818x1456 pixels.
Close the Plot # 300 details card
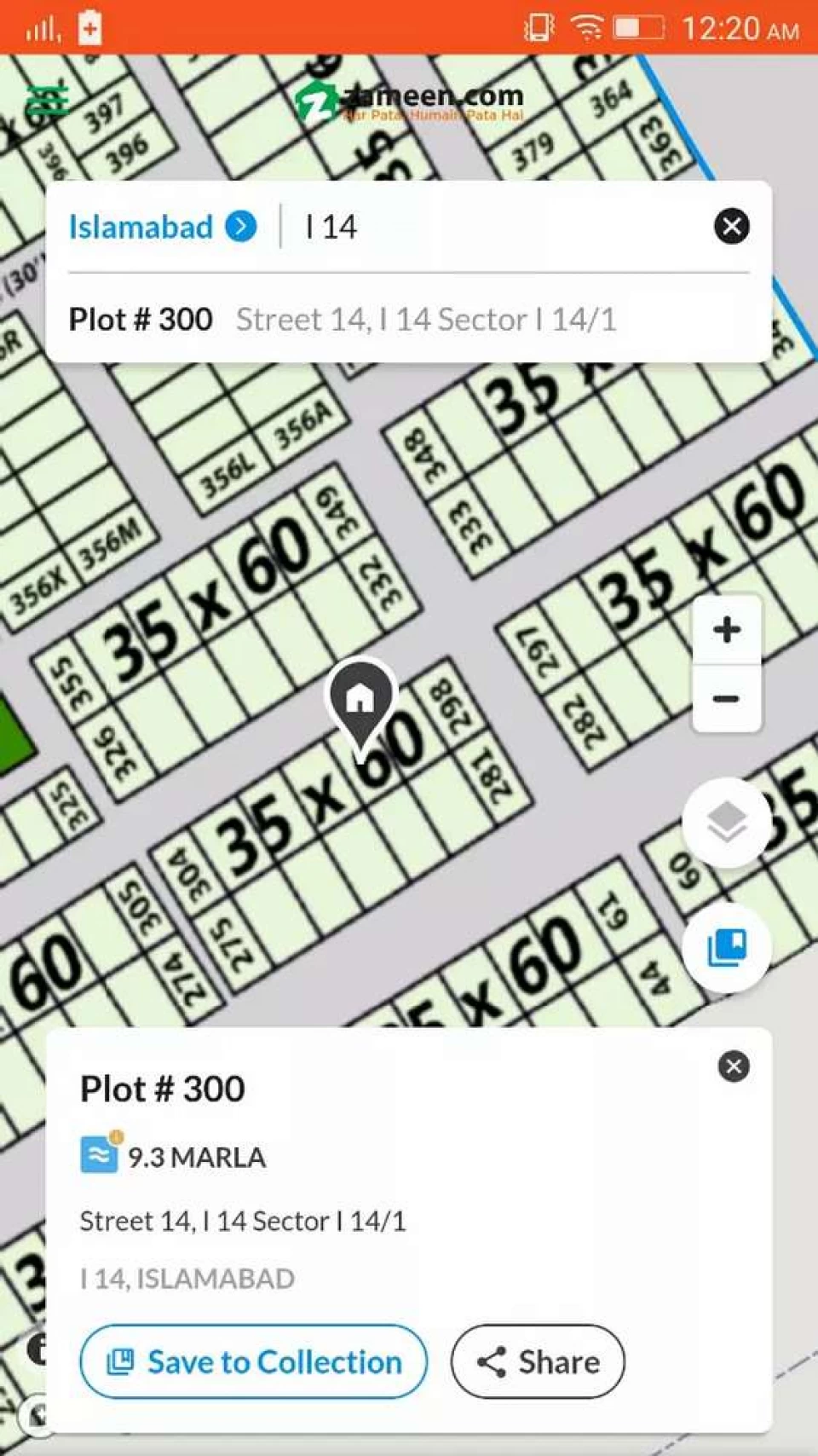point(734,1066)
